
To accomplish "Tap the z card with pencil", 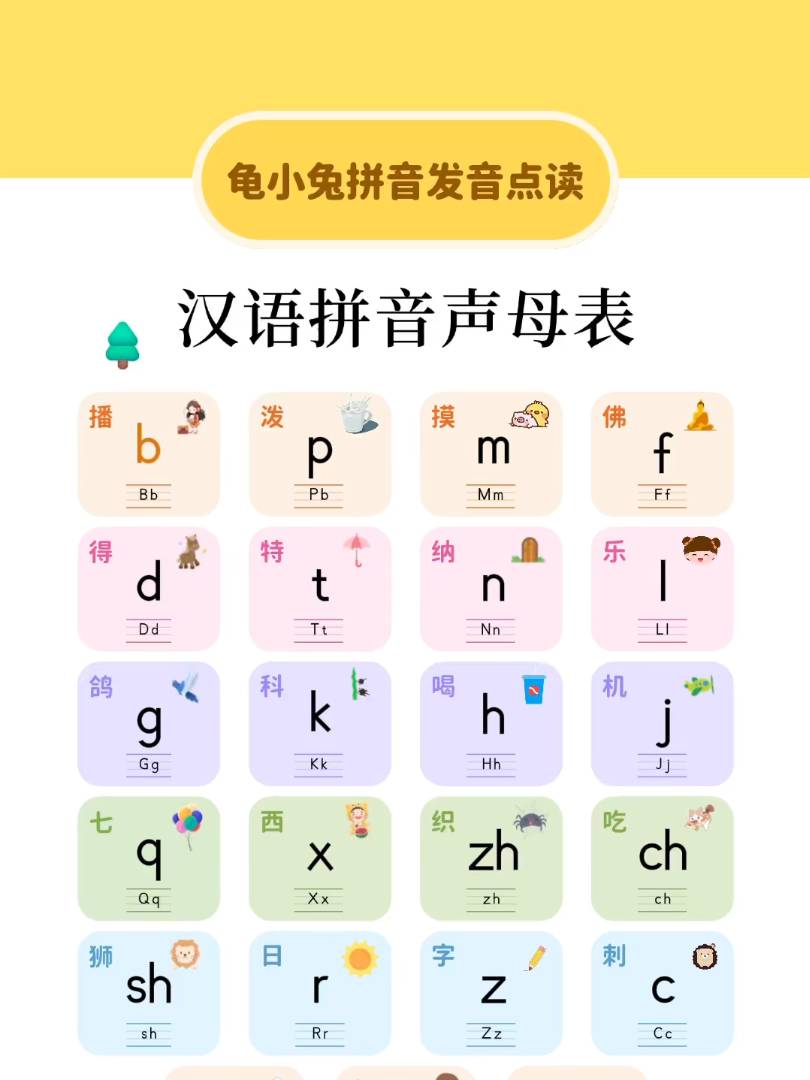I will pos(491,993).
